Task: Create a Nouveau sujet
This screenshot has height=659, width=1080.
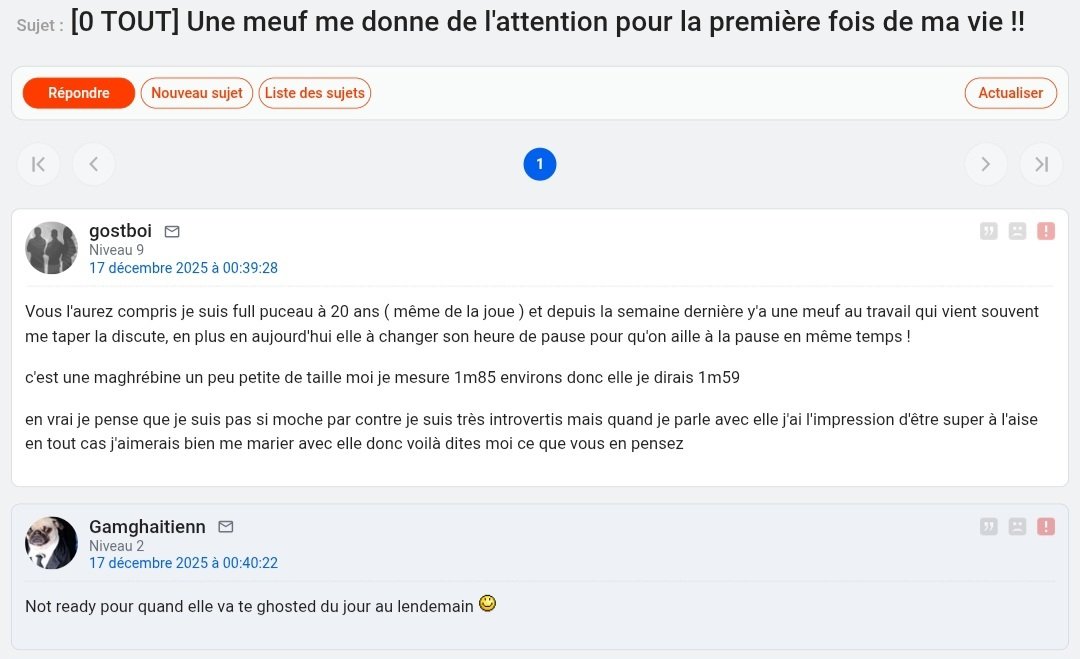Action: click(x=197, y=93)
